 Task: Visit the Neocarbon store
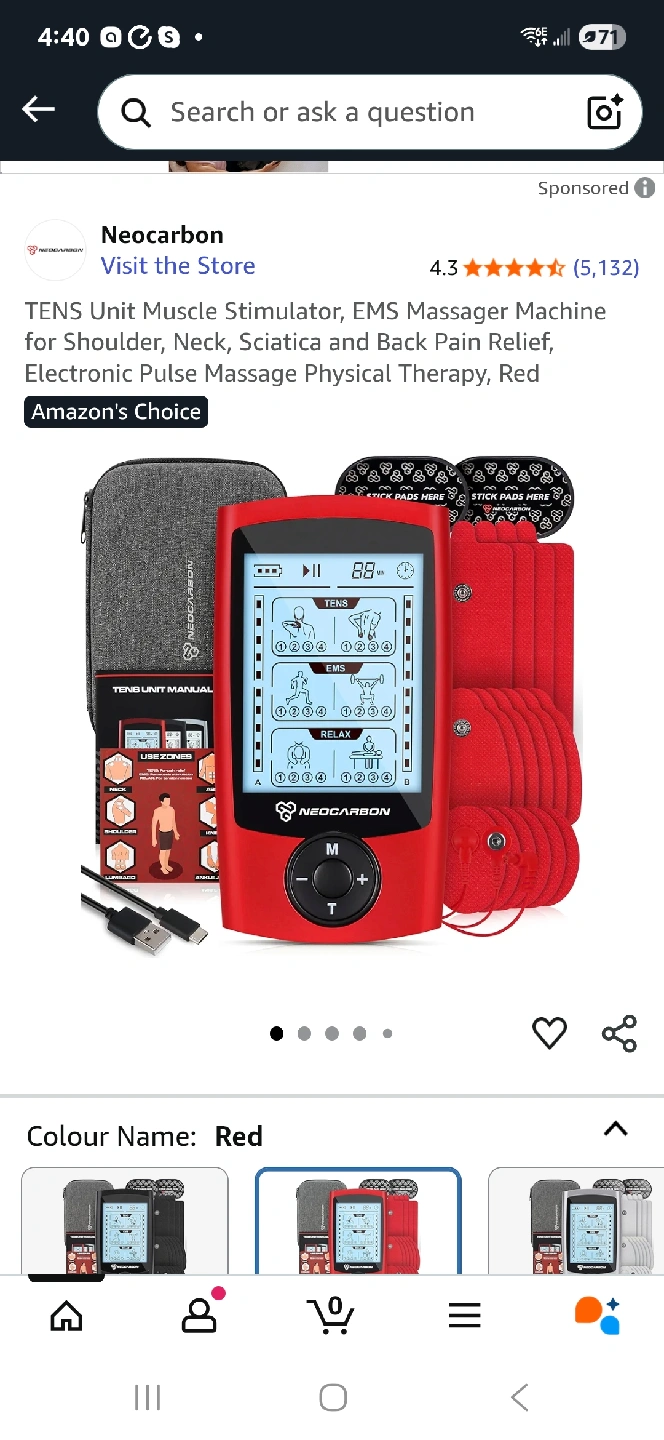178,266
